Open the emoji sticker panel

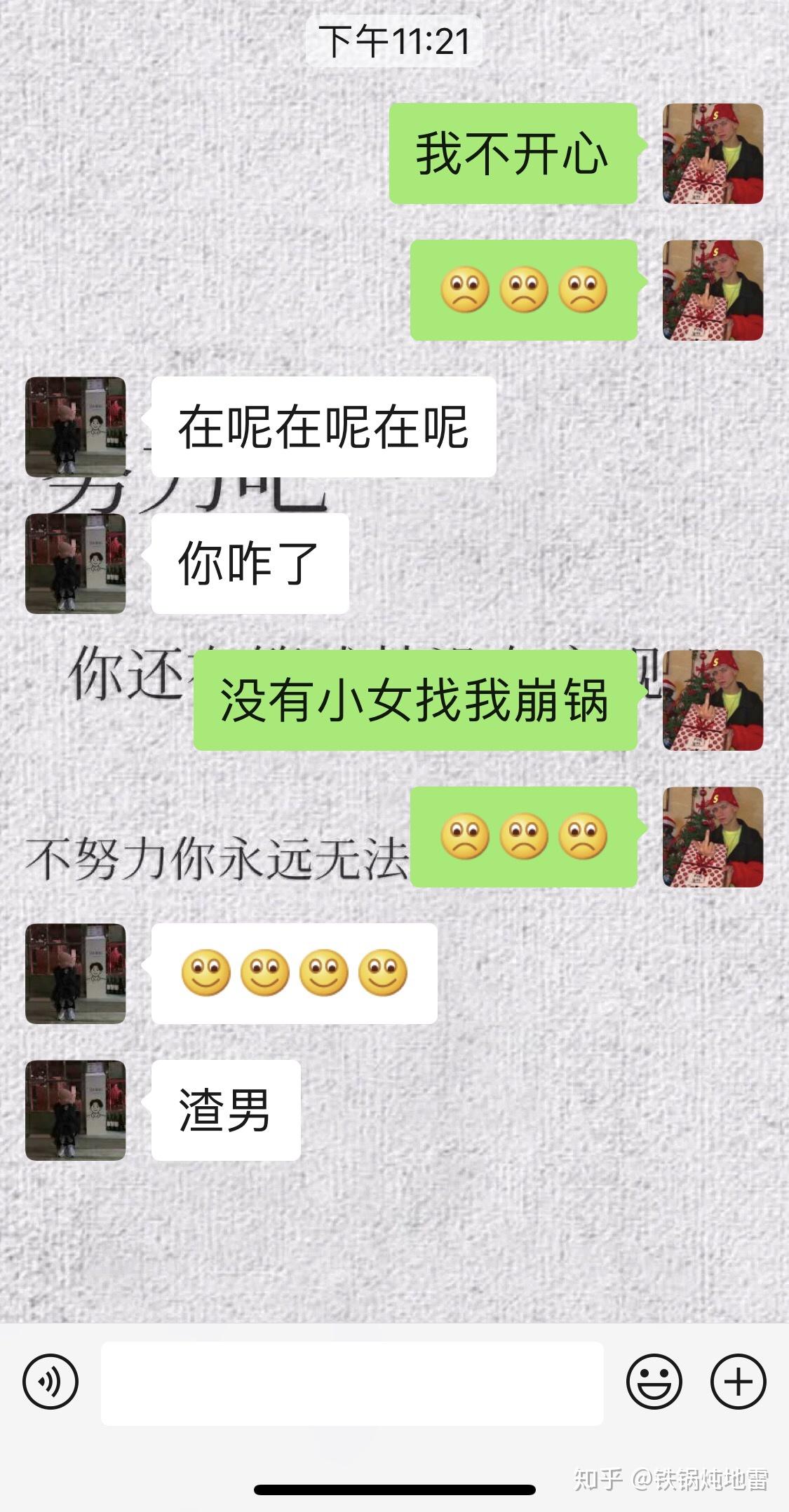tap(654, 1382)
